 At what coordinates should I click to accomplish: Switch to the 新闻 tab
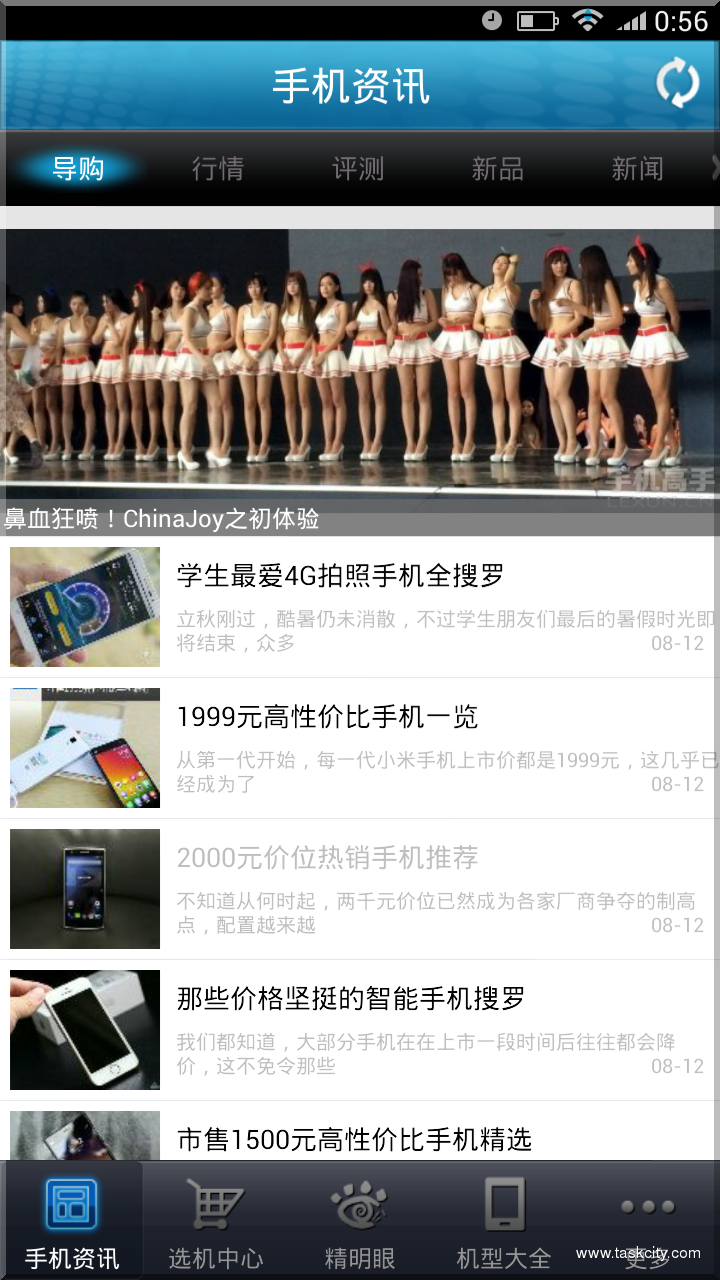coord(637,169)
